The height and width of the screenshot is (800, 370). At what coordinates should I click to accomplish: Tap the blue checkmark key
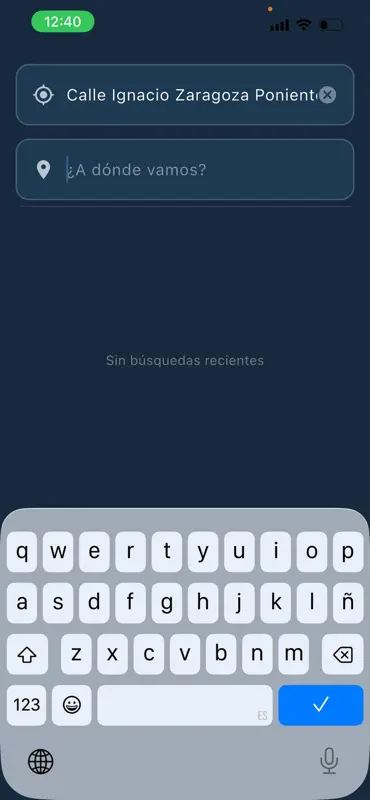(320, 705)
